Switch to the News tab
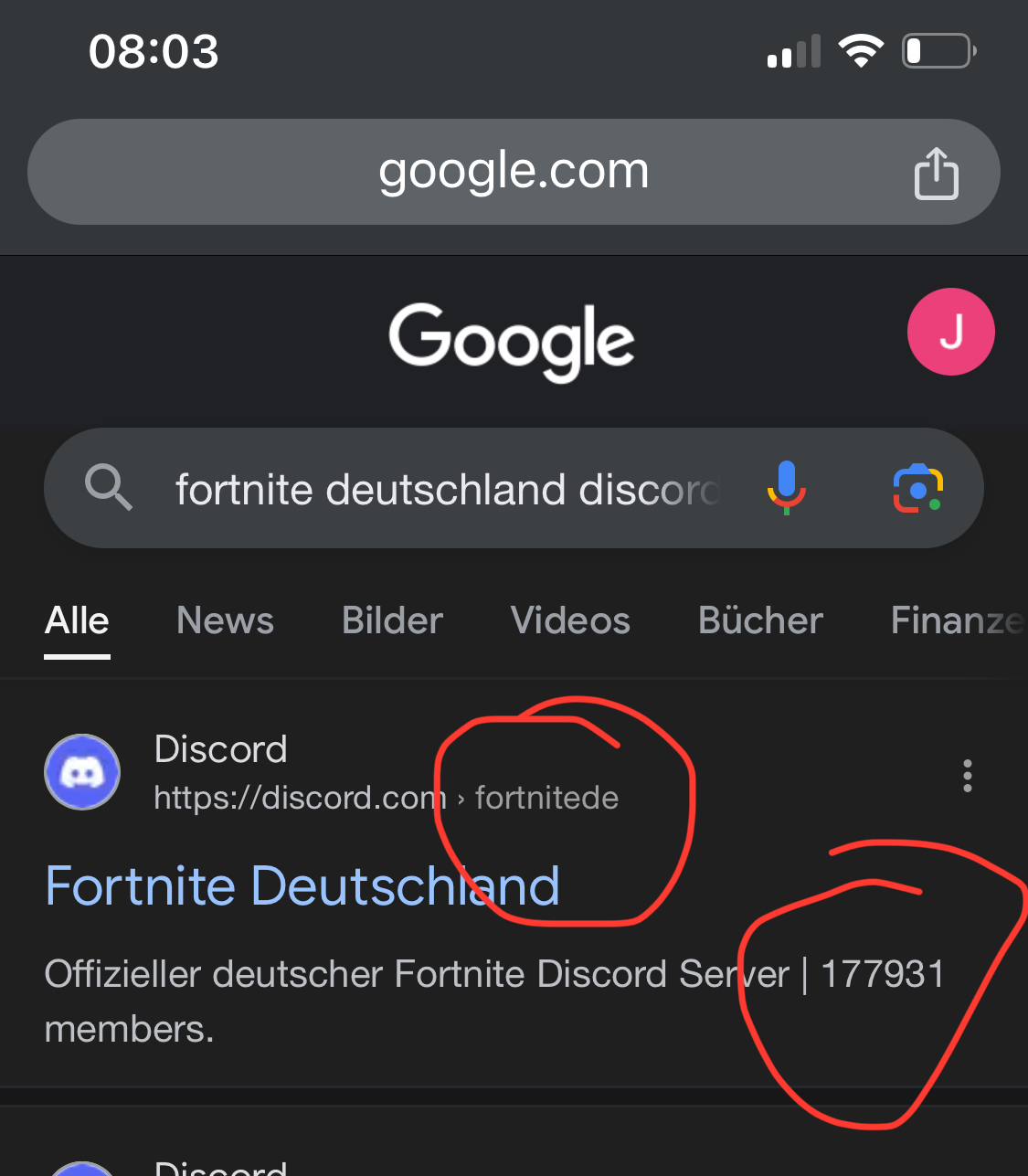The width and height of the screenshot is (1028, 1176). (x=225, y=621)
